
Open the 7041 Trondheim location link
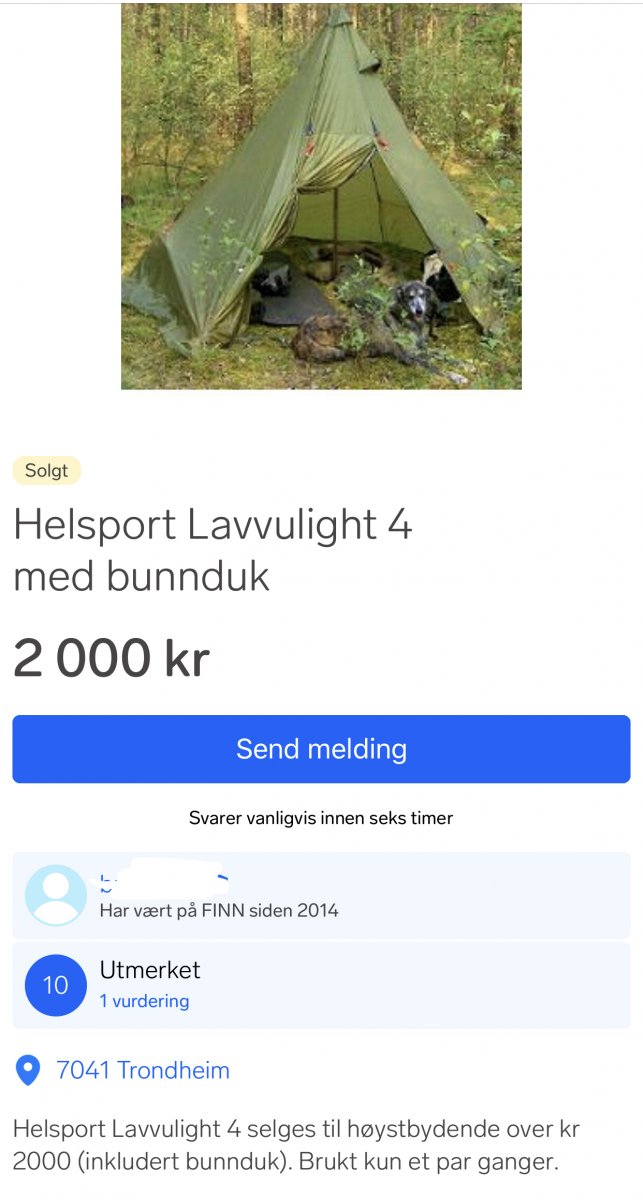click(x=143, y=1070)
